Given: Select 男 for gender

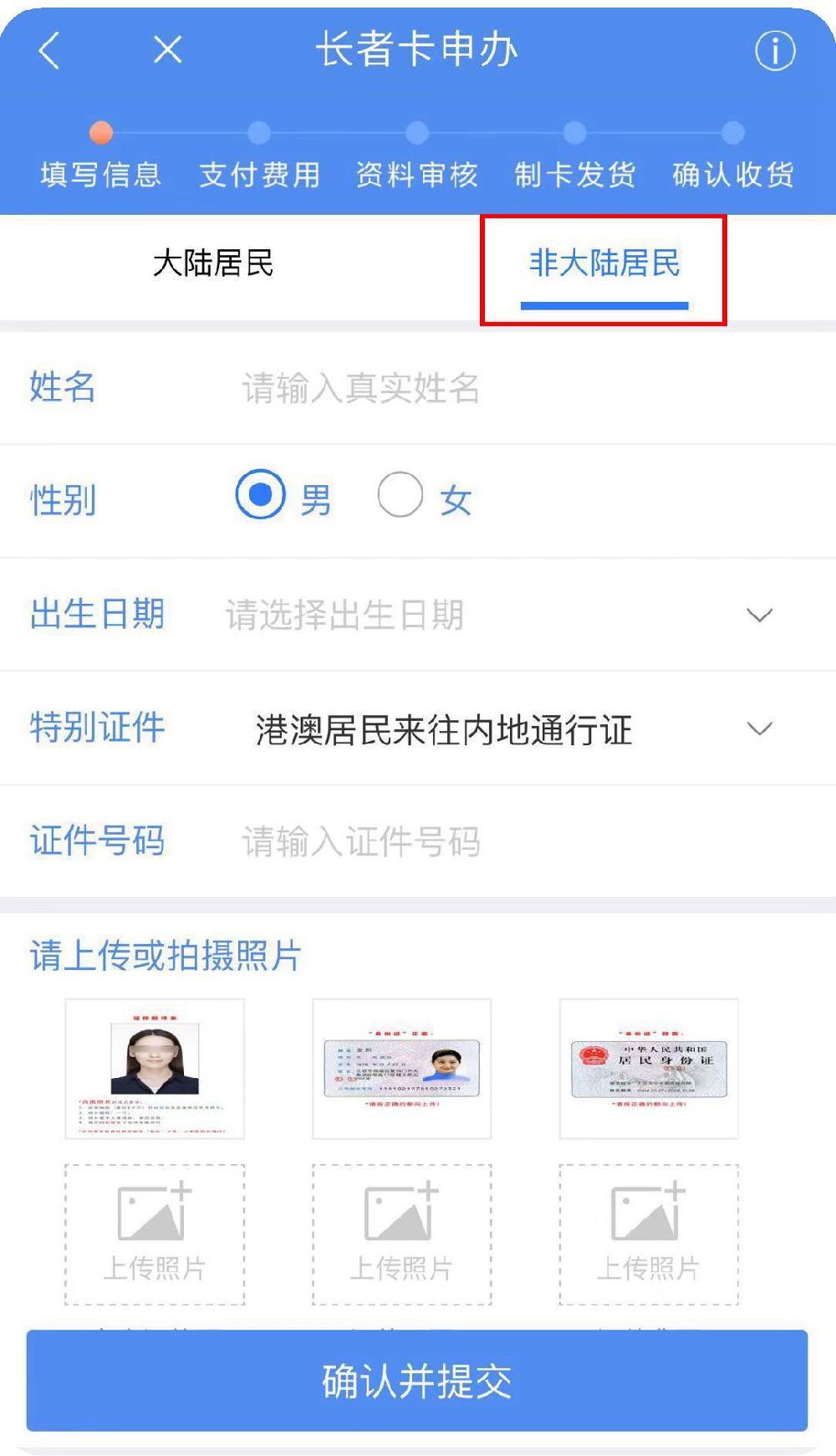Looking at the screenshot, I should click(261, 495).
